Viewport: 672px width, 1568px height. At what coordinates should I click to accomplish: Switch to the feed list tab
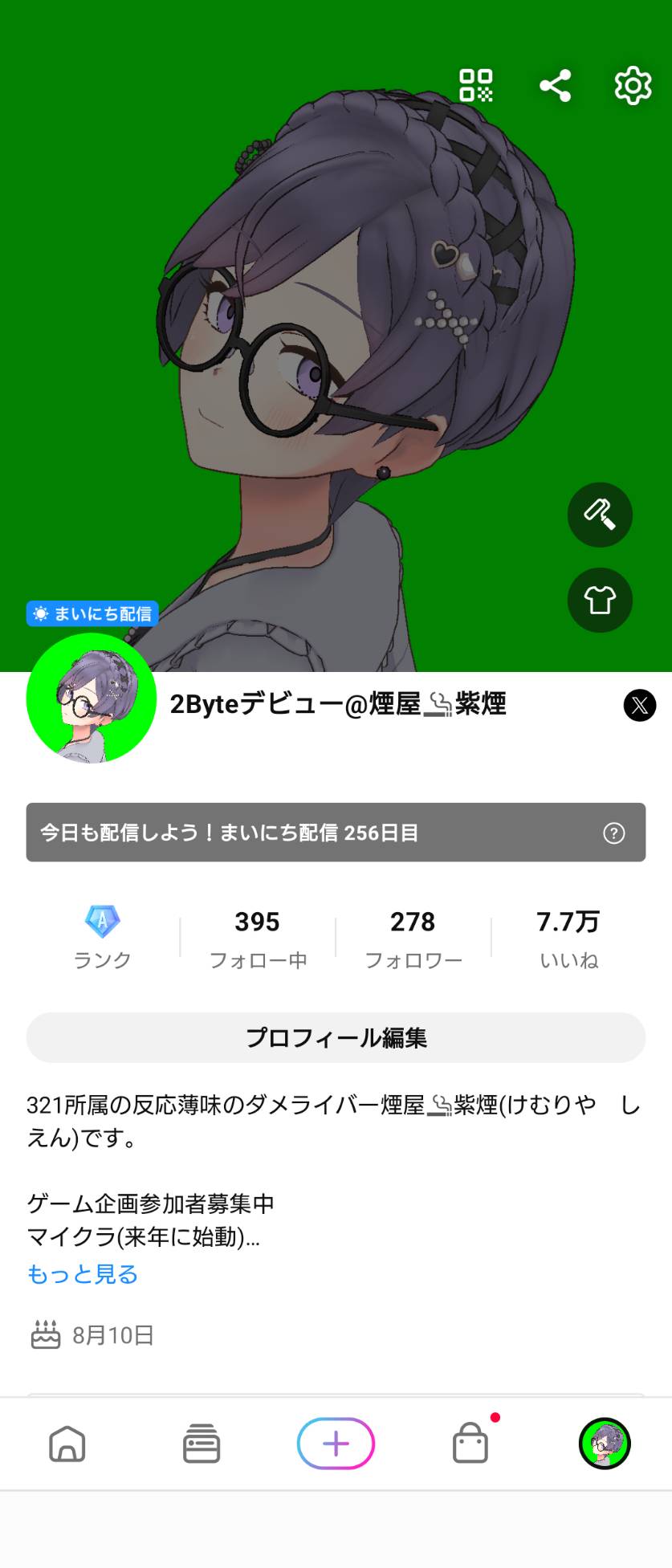pos(201,1444)
